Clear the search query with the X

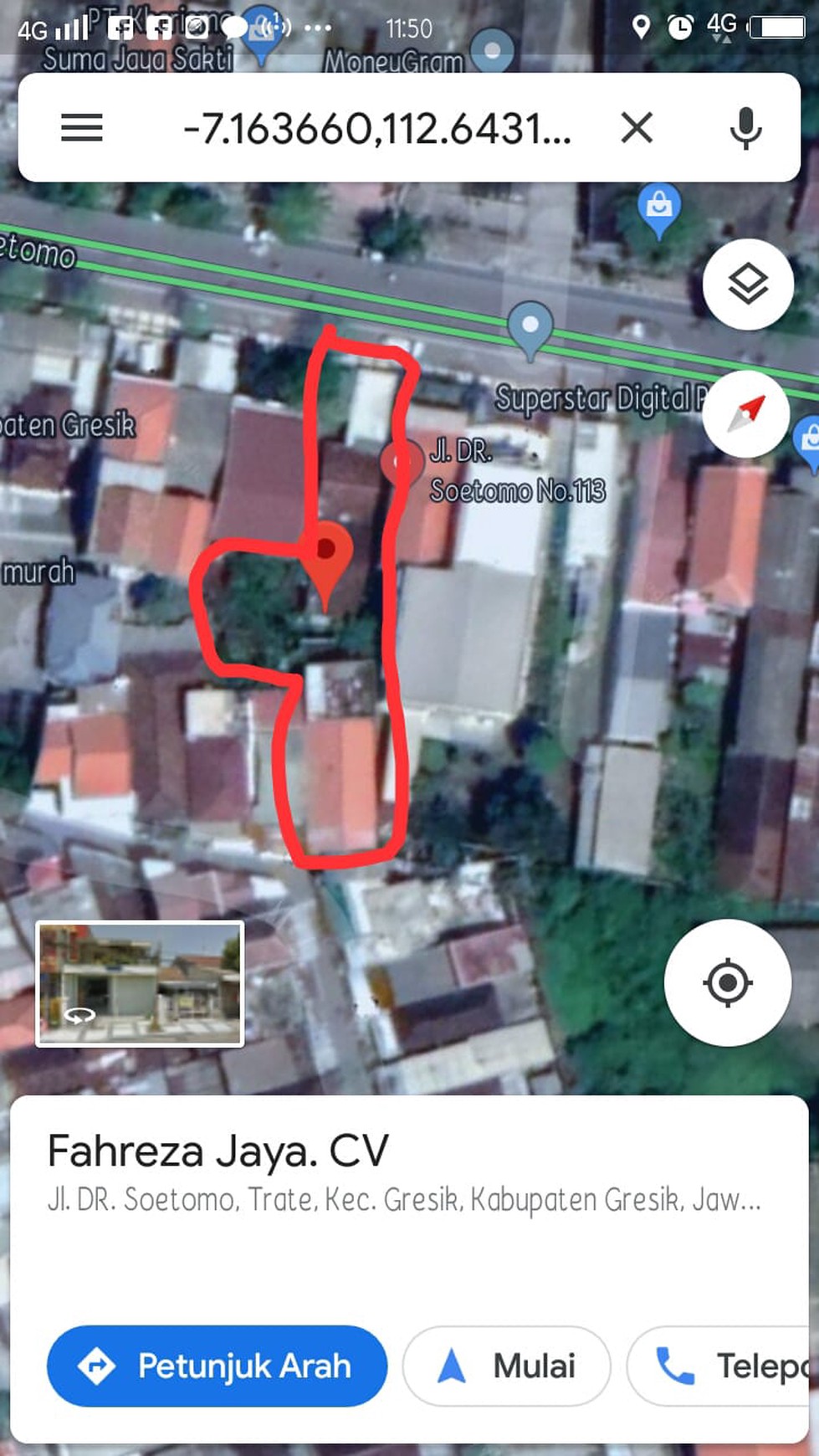coord(637,128)
